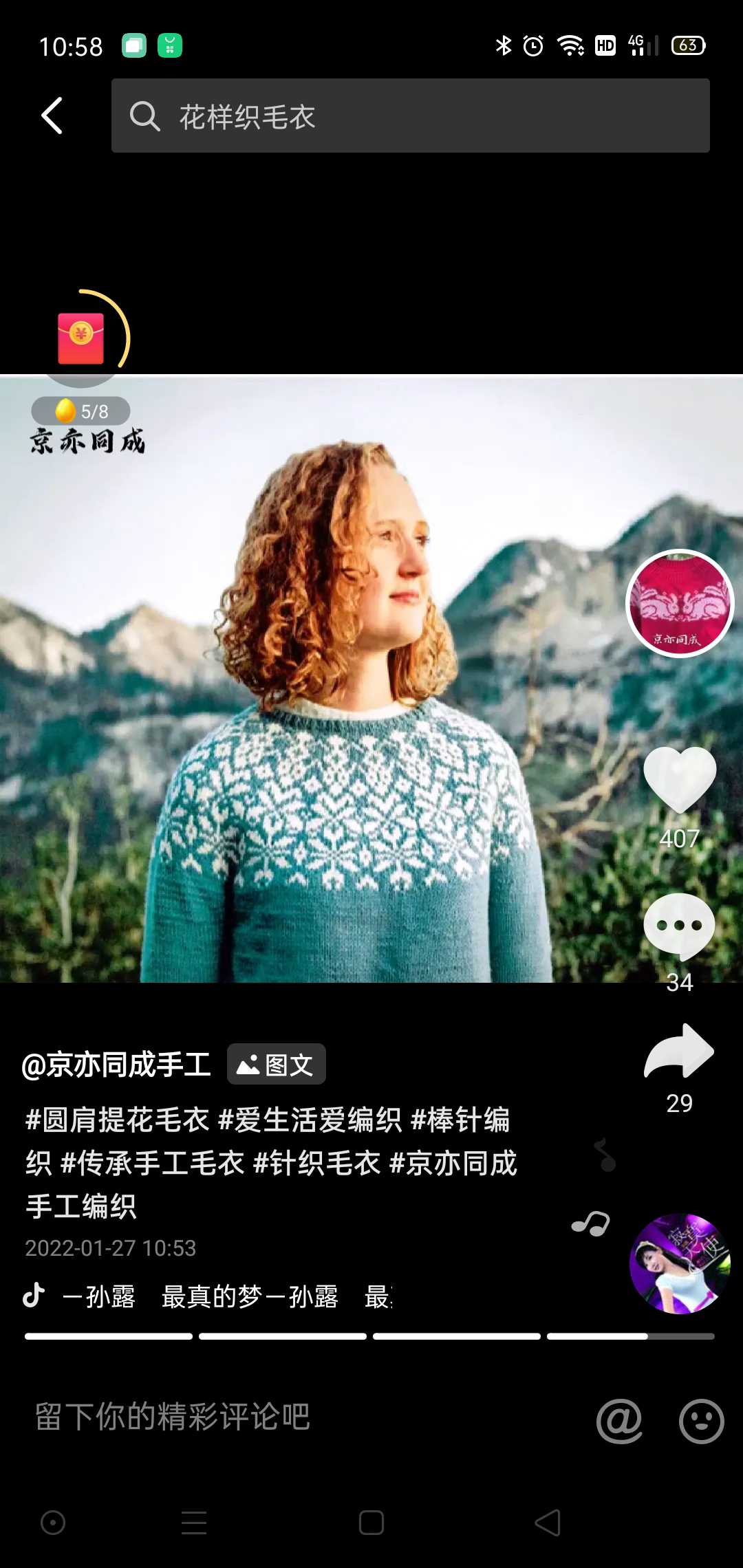
Task: Open the 花样织毛衣 search box
Action: pos(410,116)
